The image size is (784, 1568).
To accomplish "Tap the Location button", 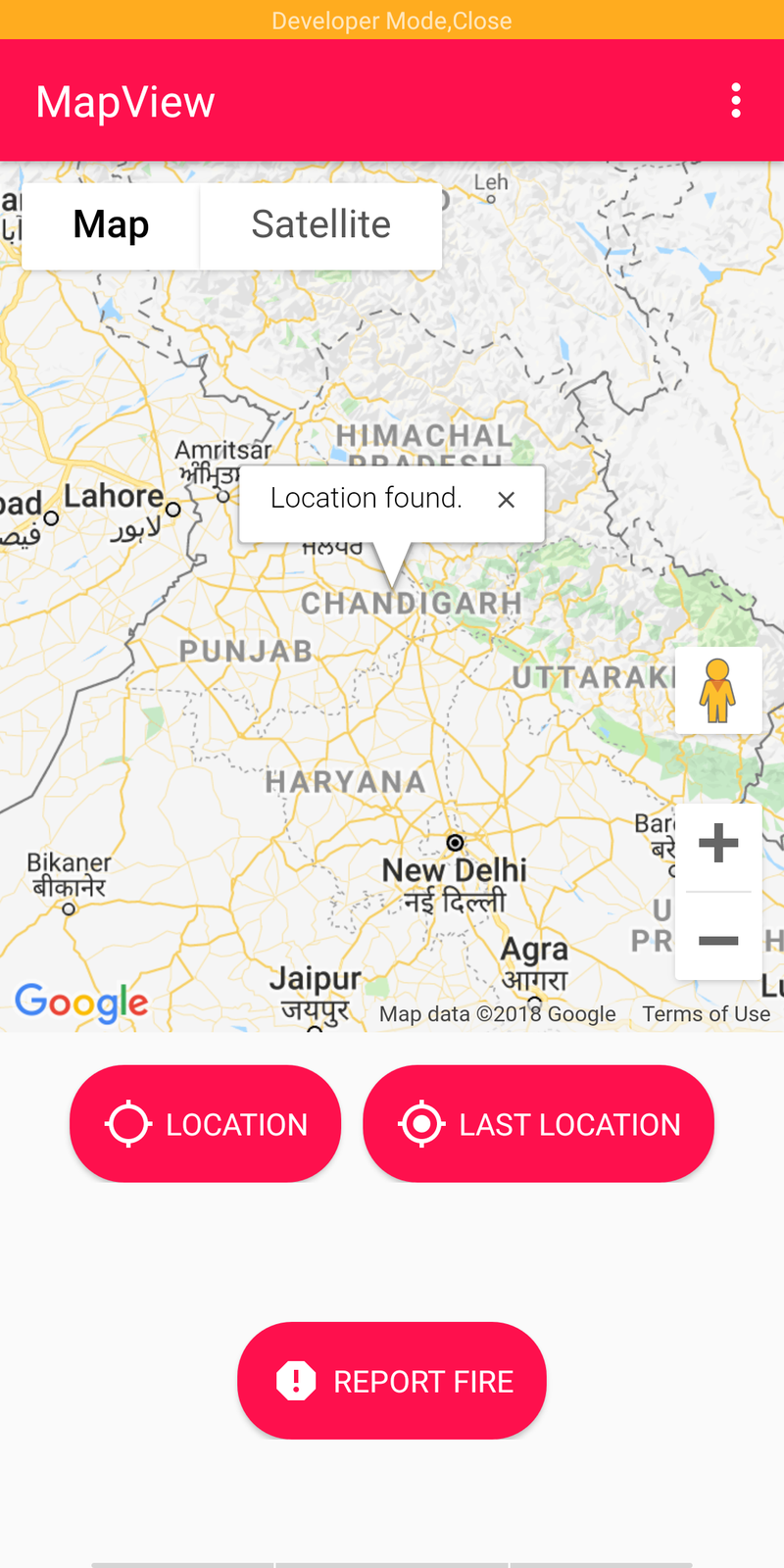I will click(205, 1124).
